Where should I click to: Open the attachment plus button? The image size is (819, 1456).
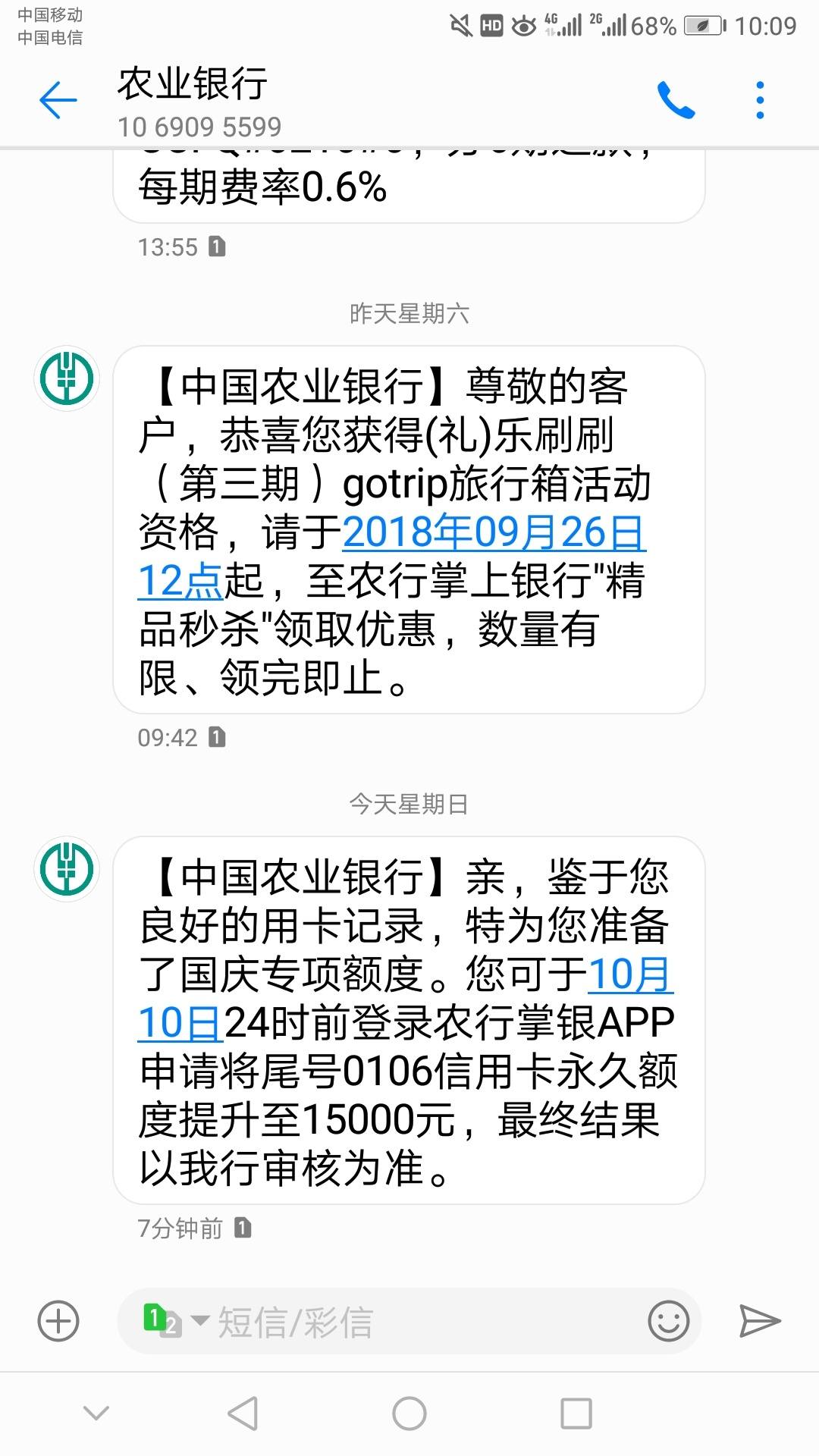point(58,1321)
